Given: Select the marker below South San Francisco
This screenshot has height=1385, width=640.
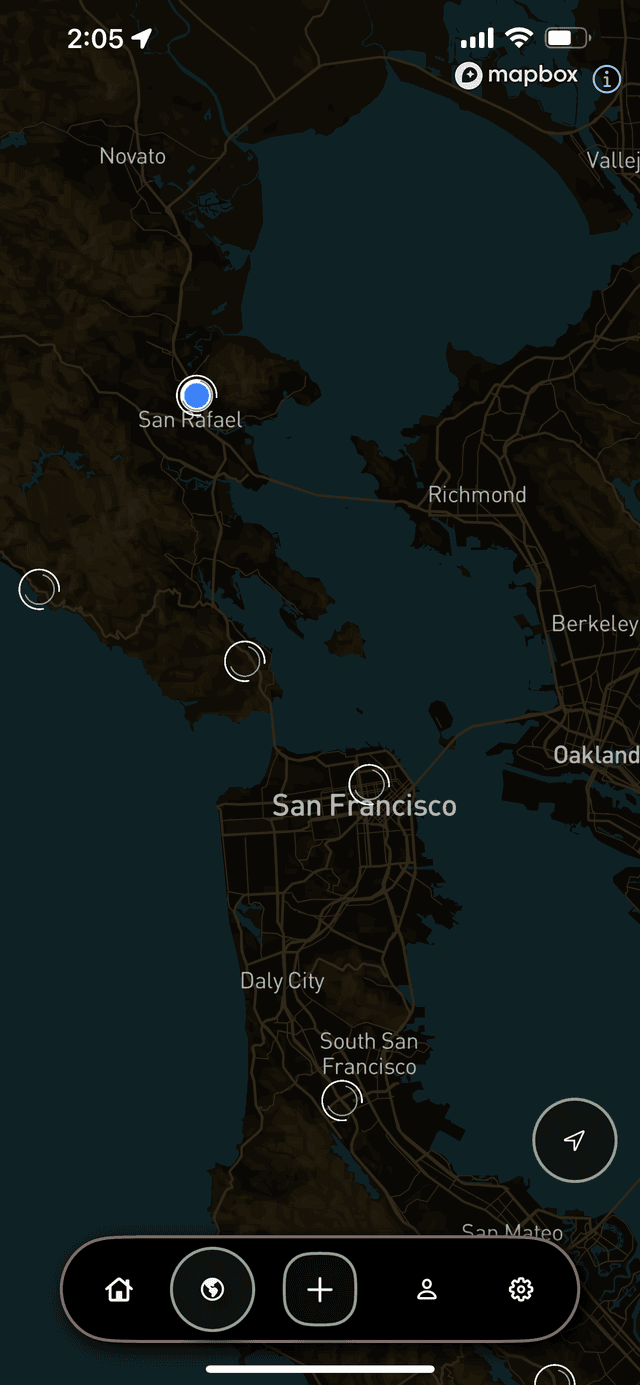Looking at the screenshot, I should (341, 1100).
